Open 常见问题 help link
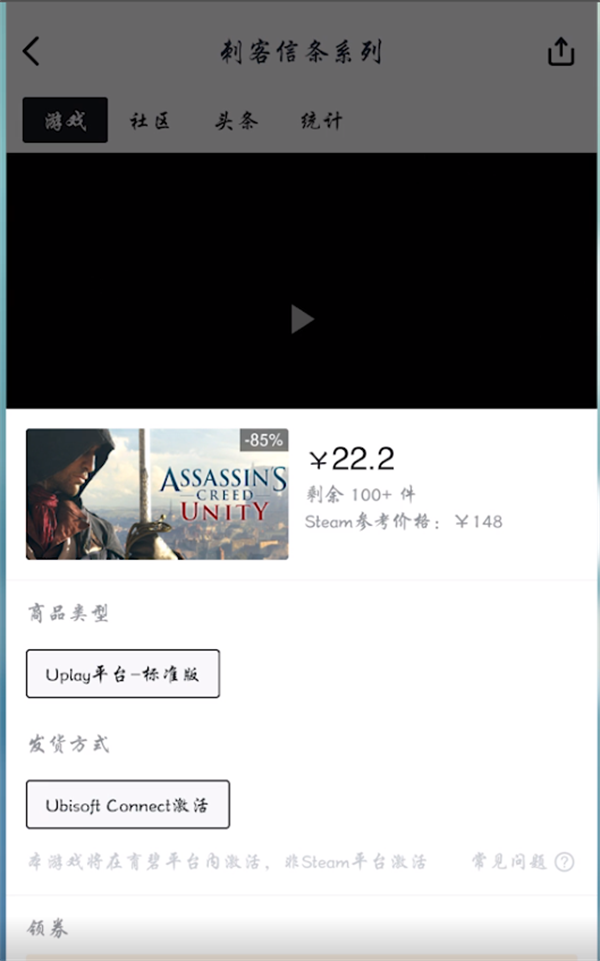Image resolution: width=600 pixels, height=961 pixels. 522,862
